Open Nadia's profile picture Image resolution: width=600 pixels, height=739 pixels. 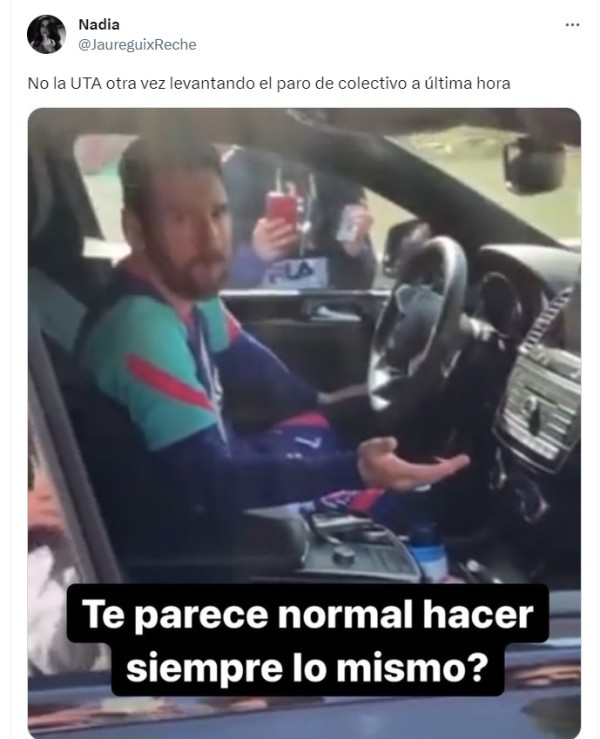click(46, 35)
